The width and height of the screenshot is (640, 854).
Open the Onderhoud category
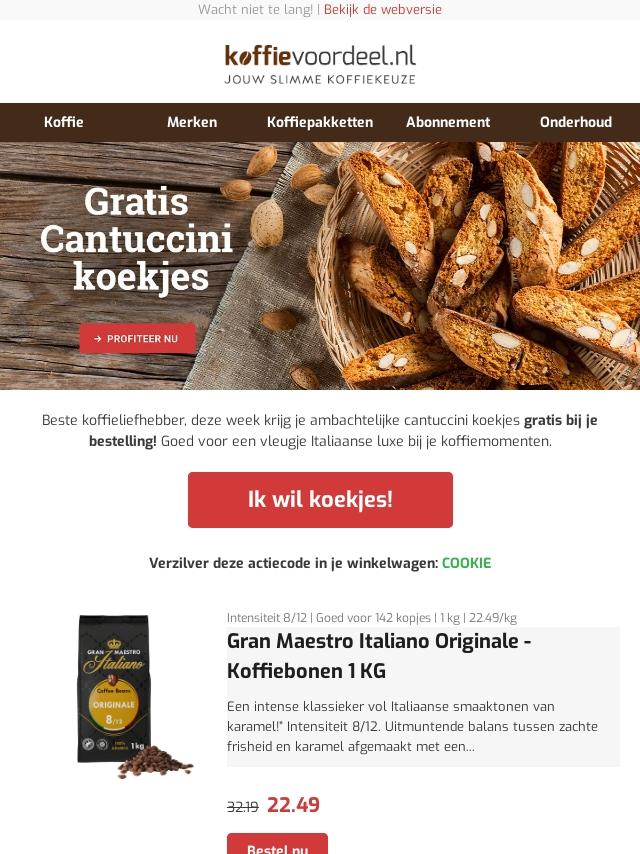pos(576,122)
